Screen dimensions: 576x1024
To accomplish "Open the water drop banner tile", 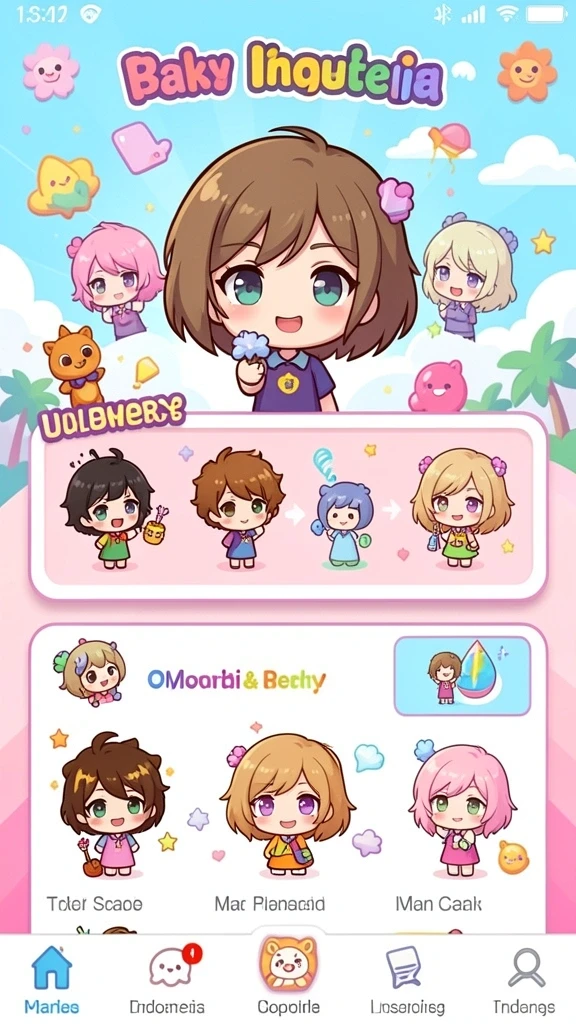I will [x=462, y=676].
